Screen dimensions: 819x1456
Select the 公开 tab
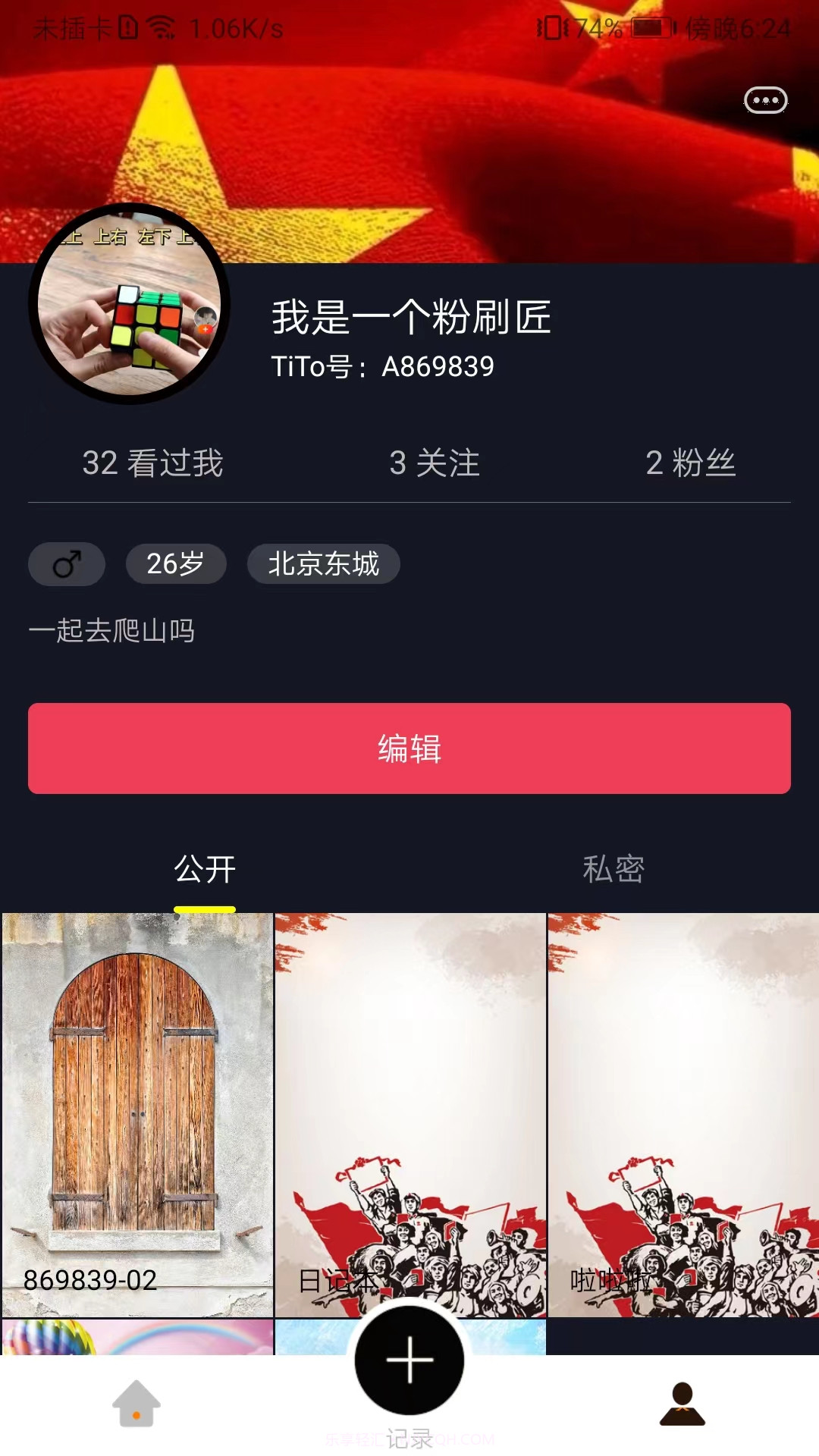click(x=205, y=868)
